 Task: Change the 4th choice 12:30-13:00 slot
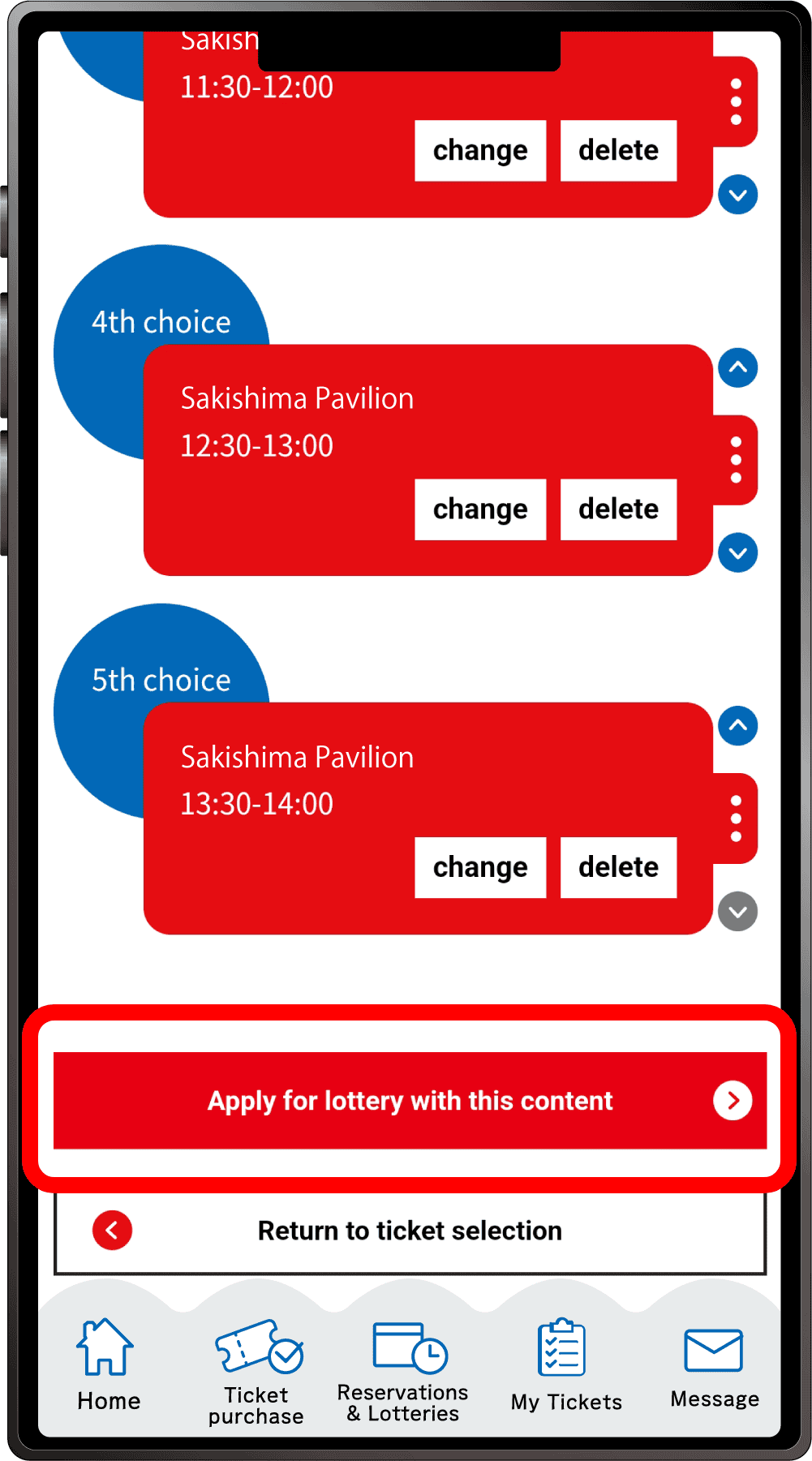click(480, 509)
